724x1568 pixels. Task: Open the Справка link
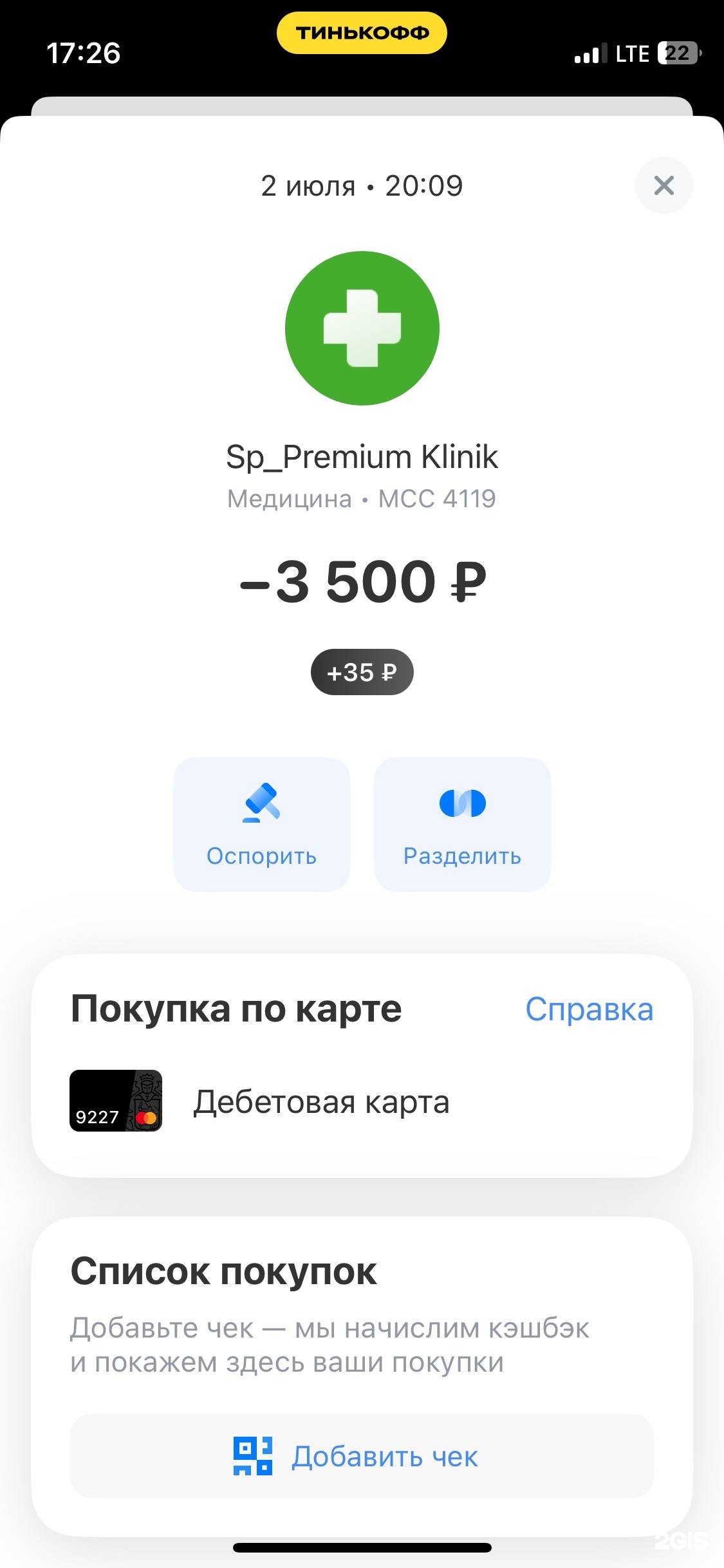pos(589,1009)
